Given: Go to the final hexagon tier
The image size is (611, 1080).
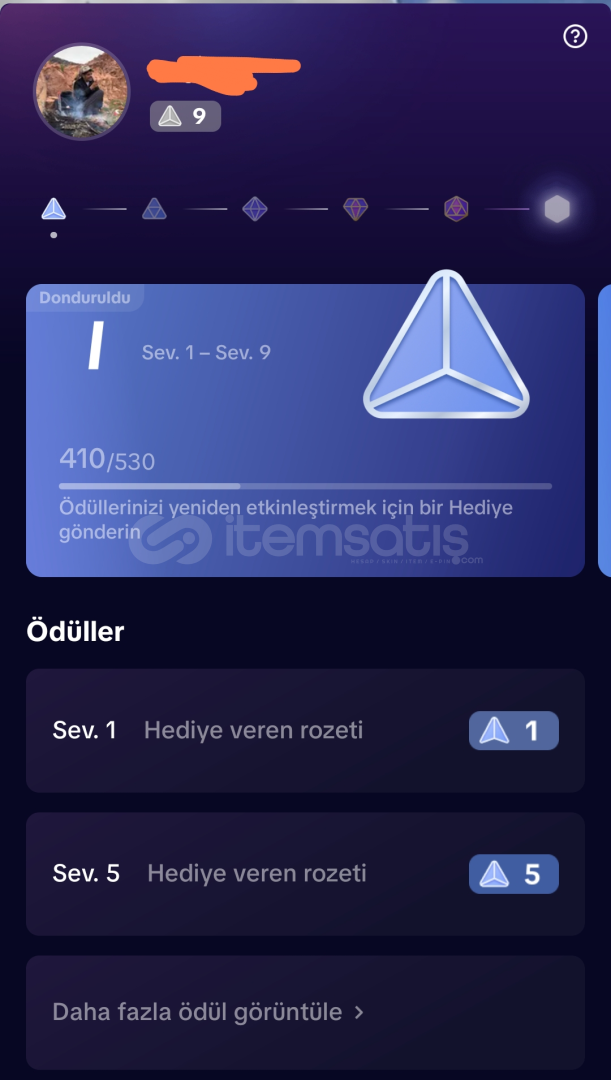Looking at the screenshot, I should pyautogui.click(x=557, y=209).
